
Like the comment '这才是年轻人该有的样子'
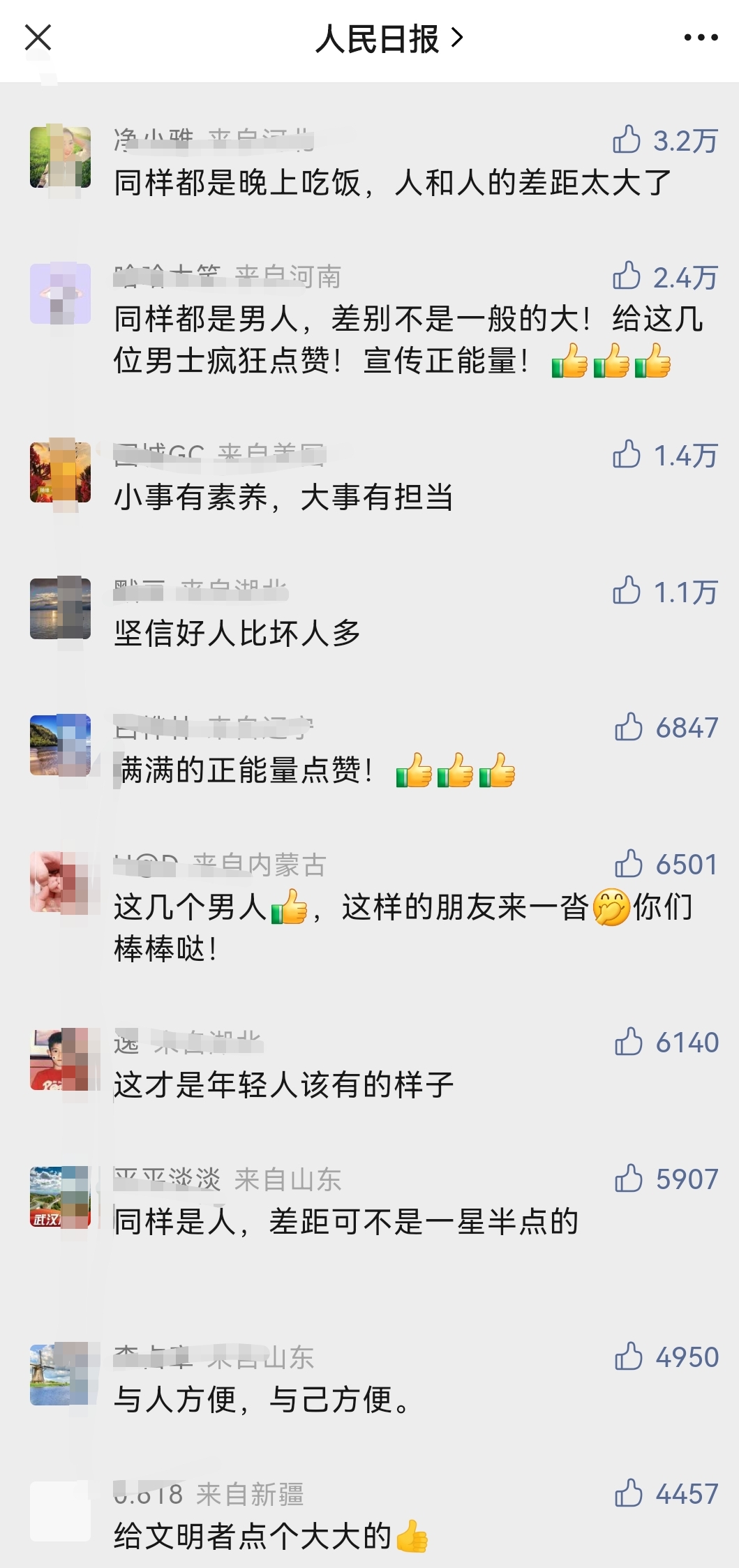pyautogui.click(x=628, y=1042)
